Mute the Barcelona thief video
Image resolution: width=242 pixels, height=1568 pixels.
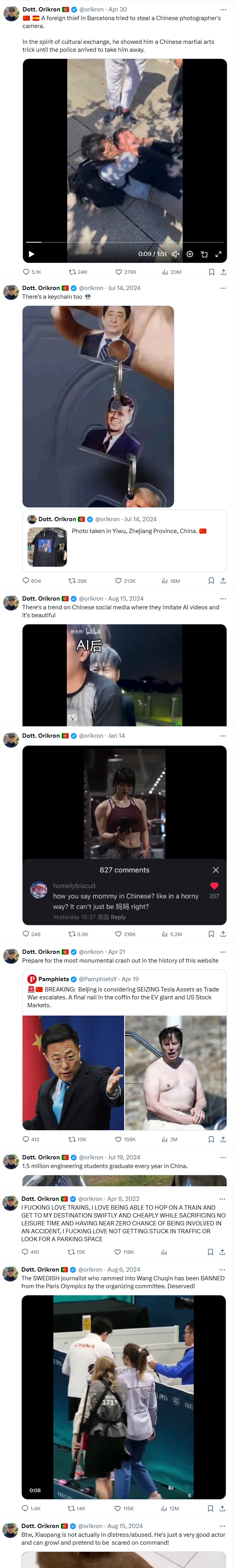(x=175, y=254)
